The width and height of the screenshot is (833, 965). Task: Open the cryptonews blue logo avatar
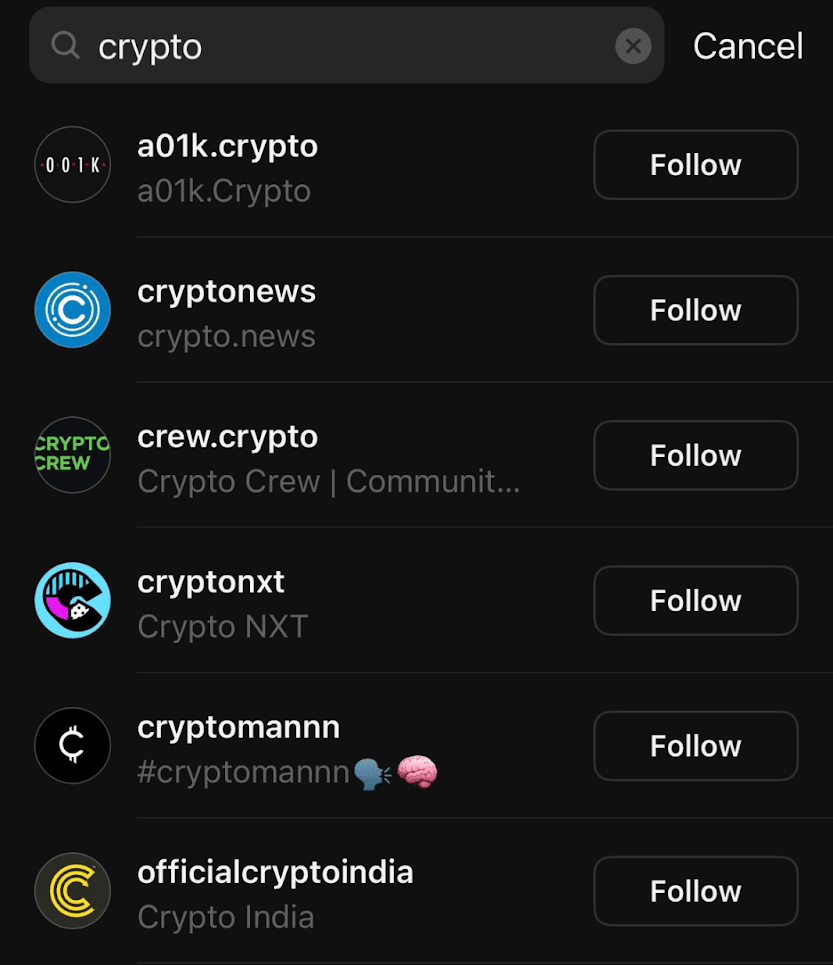[72, 310]
